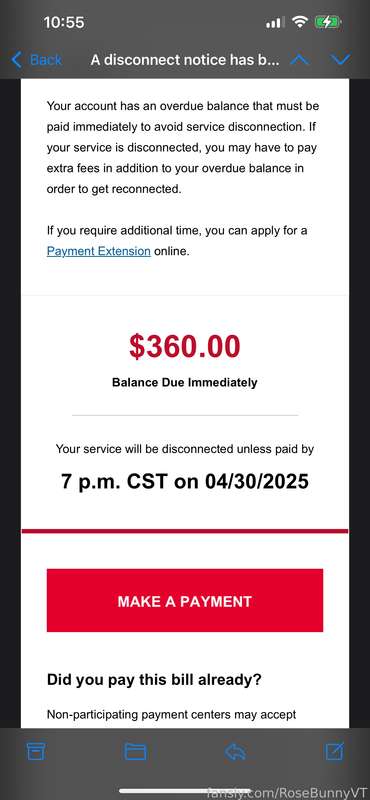
Task: Jump to the next message arrow
Action: 340,60
